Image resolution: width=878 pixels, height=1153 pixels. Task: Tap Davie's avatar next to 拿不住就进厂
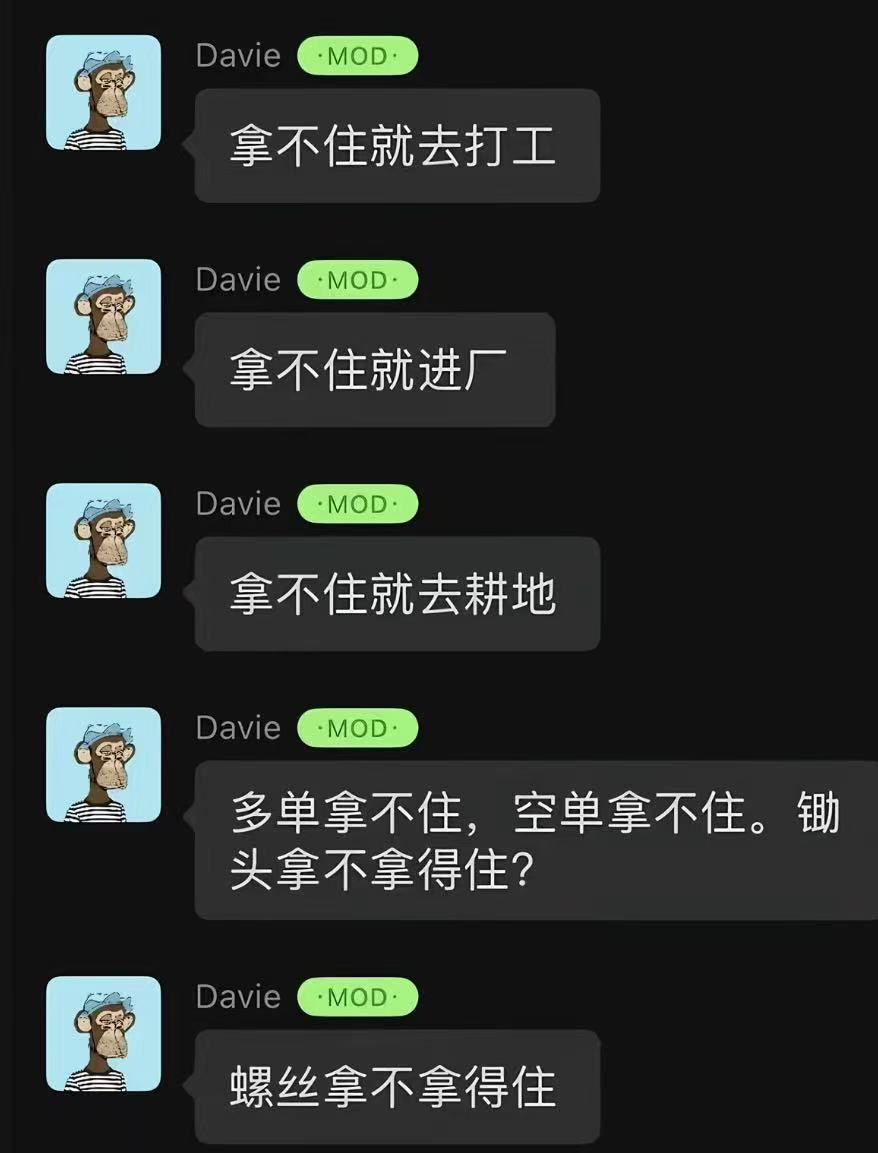click(103, 317)
